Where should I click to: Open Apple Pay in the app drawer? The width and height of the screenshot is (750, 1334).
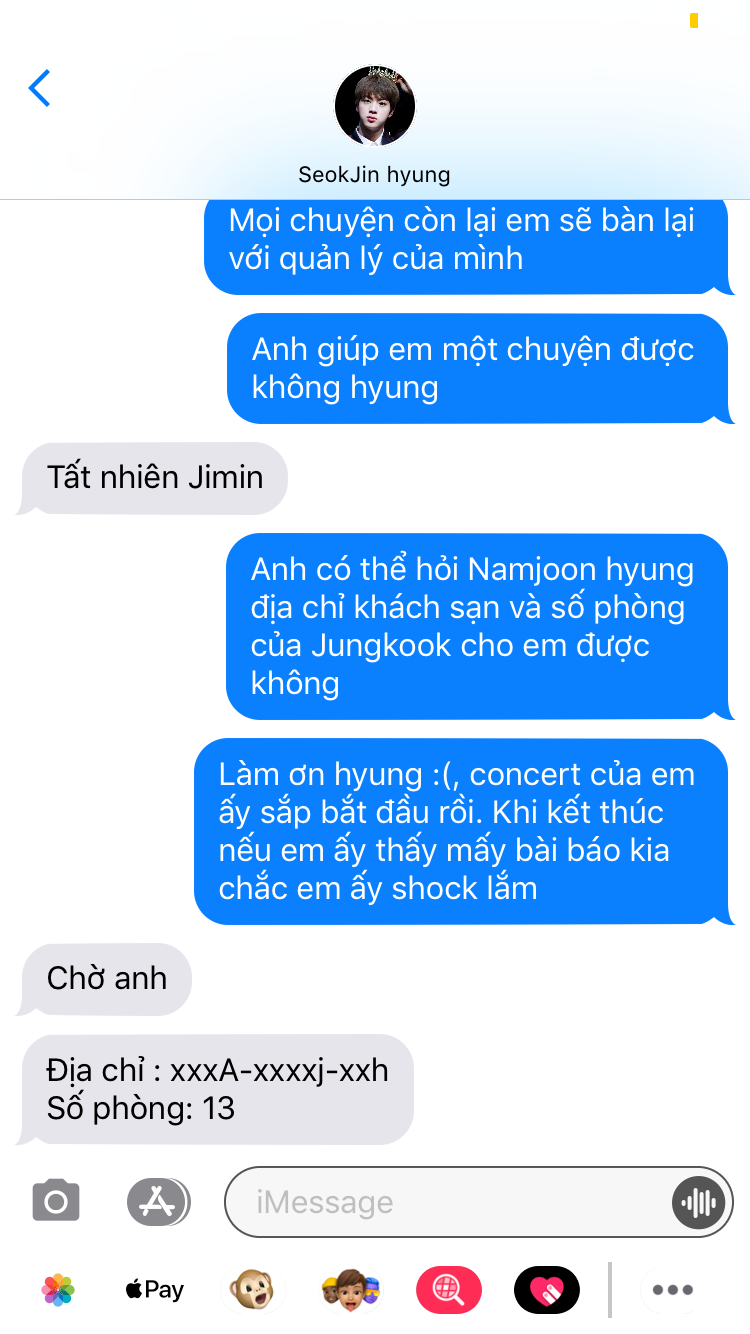(154, 1290)
